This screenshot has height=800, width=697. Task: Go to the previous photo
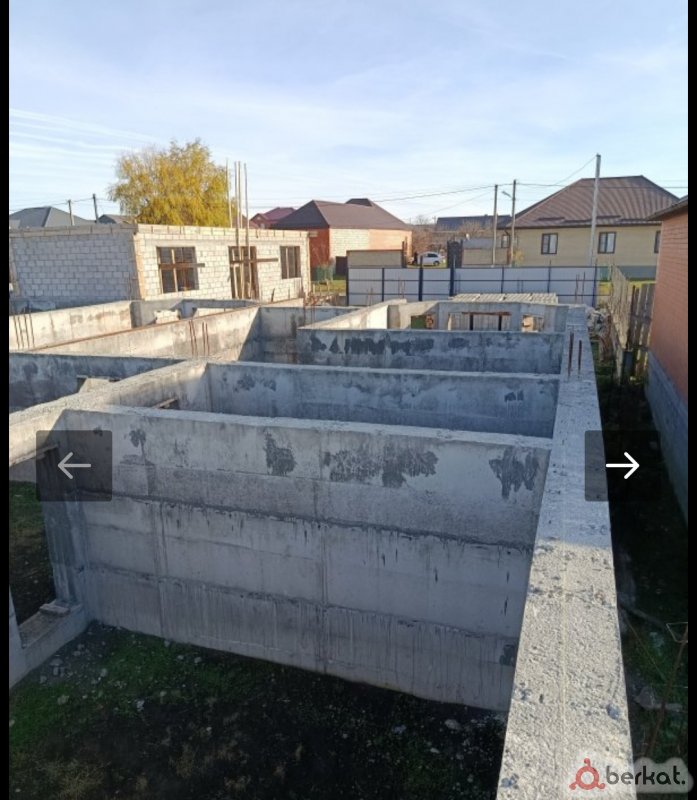[x=74, y=465]
